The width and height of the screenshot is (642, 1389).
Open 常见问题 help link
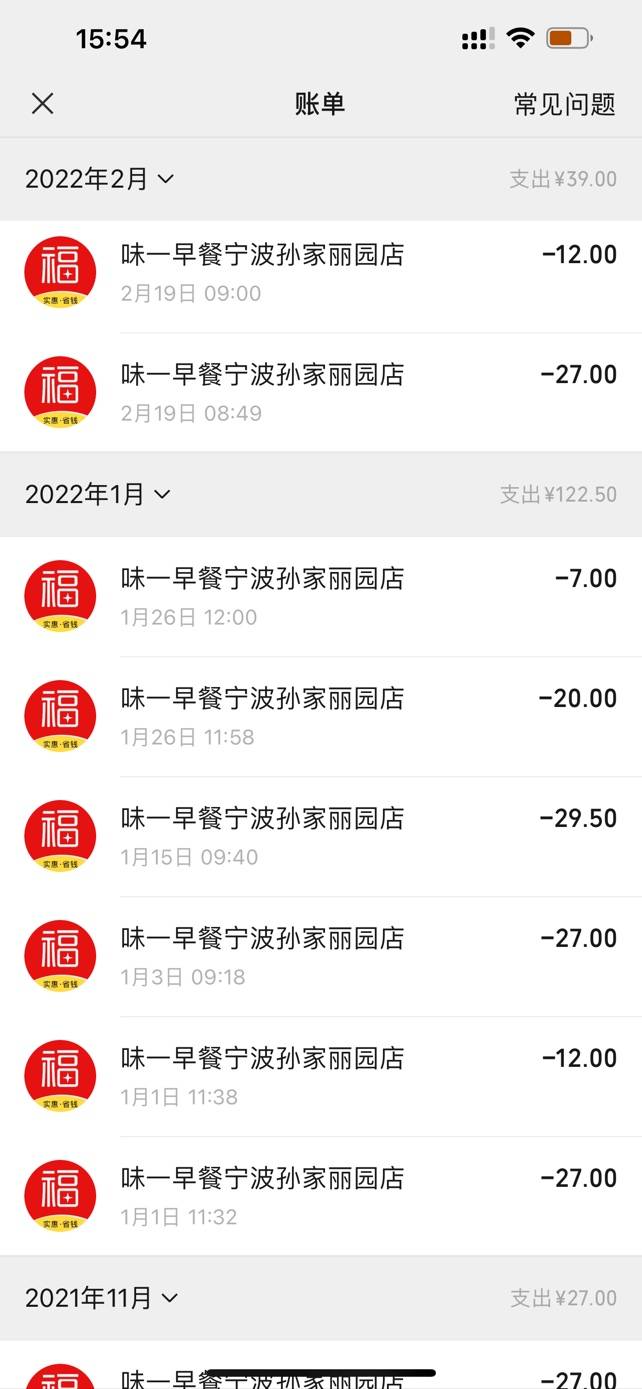[x=564, y=104]
